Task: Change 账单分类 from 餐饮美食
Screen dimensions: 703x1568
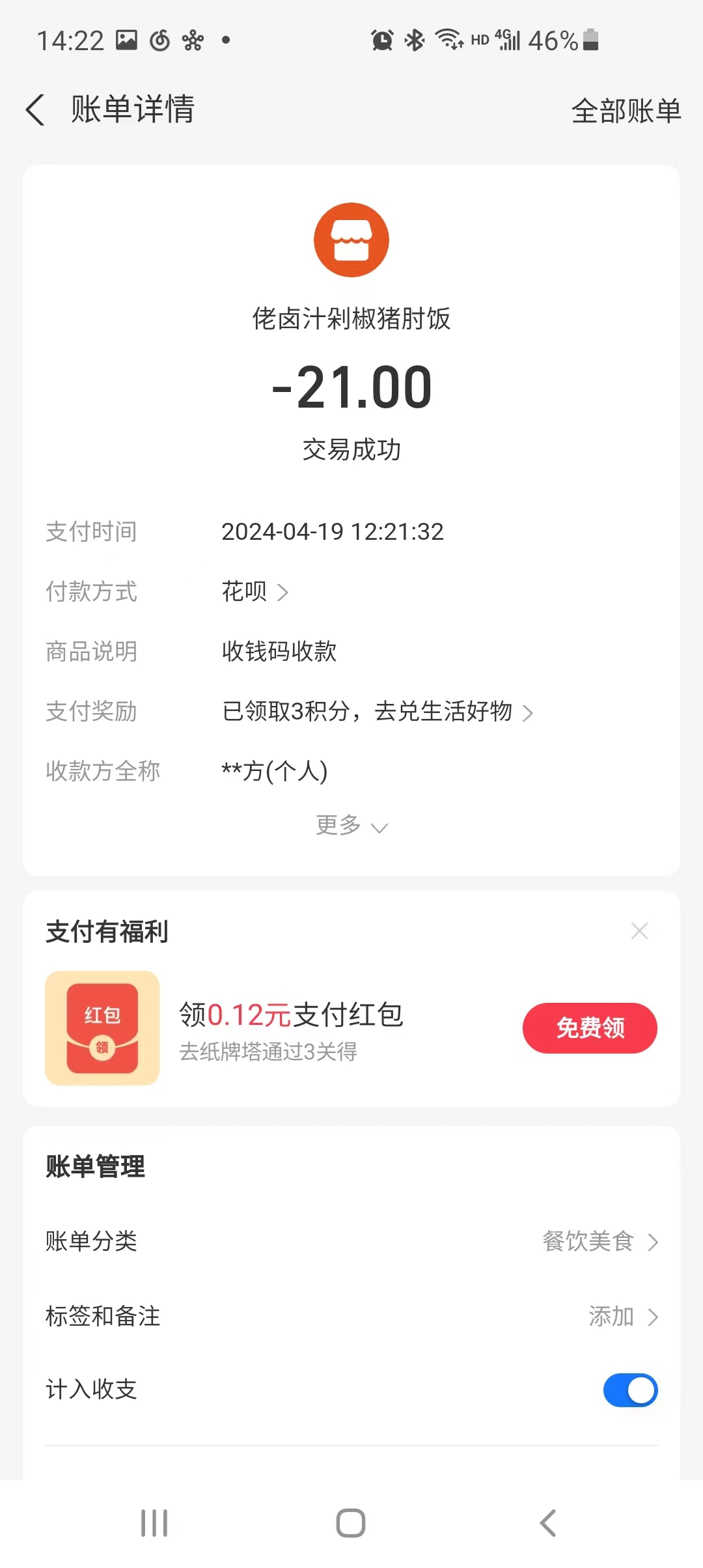Action: pos(599,1242)
